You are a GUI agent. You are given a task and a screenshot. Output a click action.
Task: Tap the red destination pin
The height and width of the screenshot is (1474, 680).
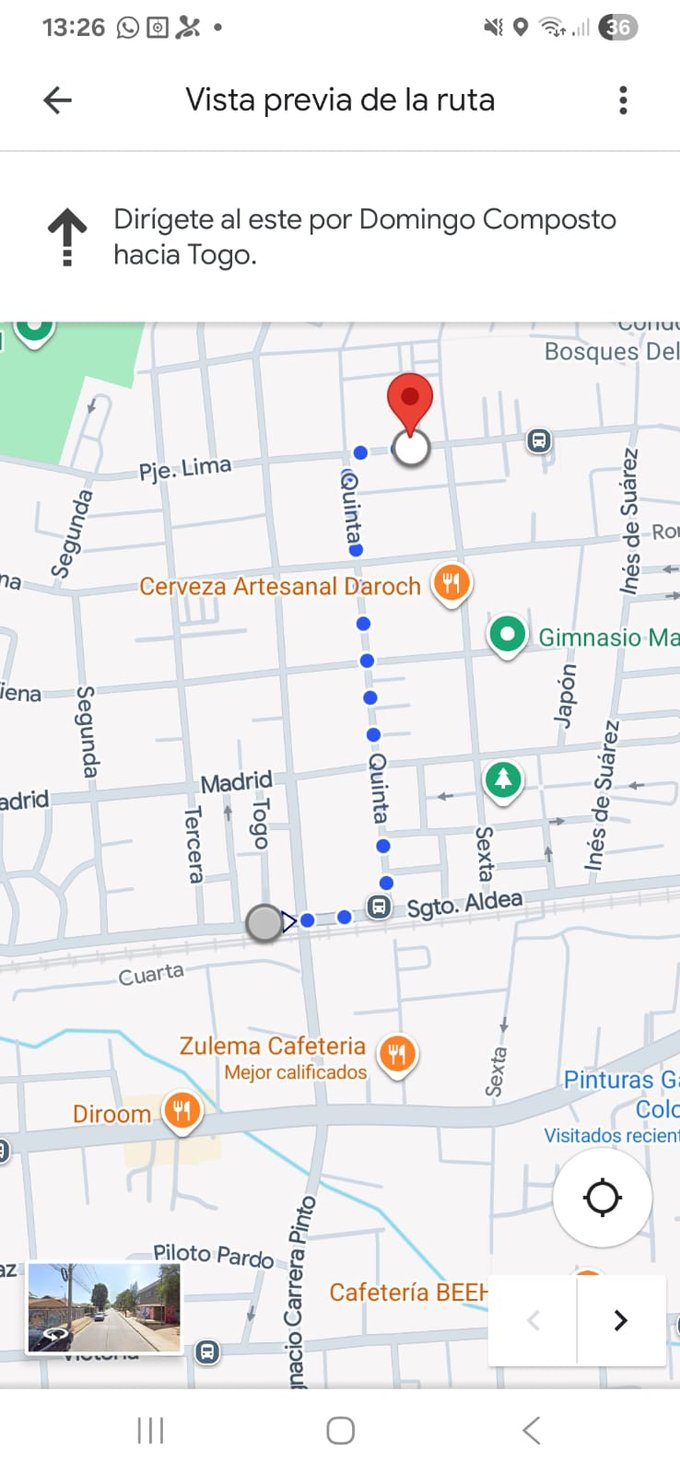tap(410, 405)
